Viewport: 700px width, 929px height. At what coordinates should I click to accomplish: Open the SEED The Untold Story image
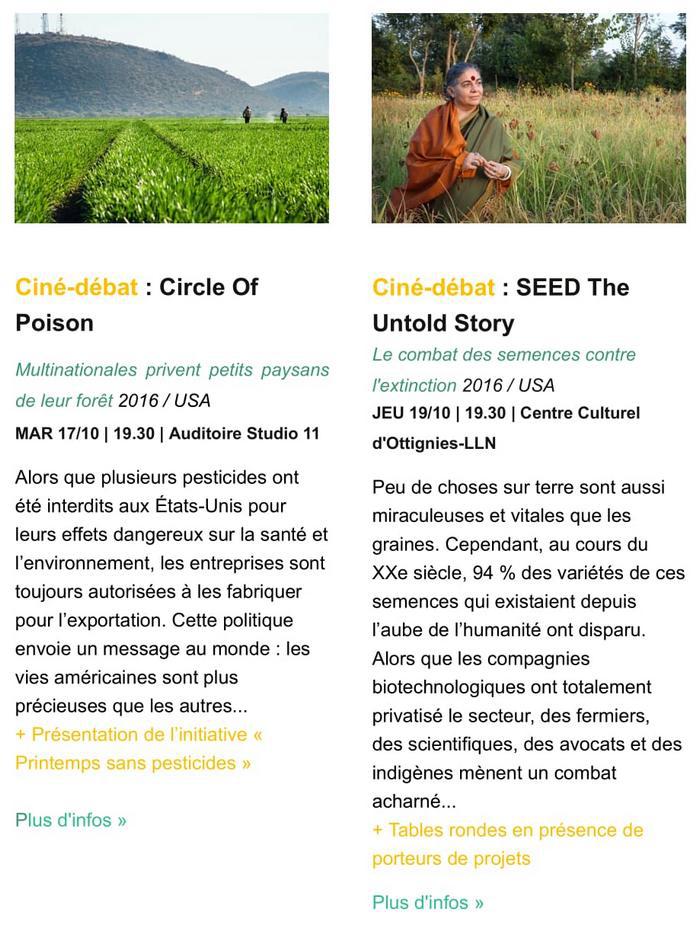pos(528,118)
